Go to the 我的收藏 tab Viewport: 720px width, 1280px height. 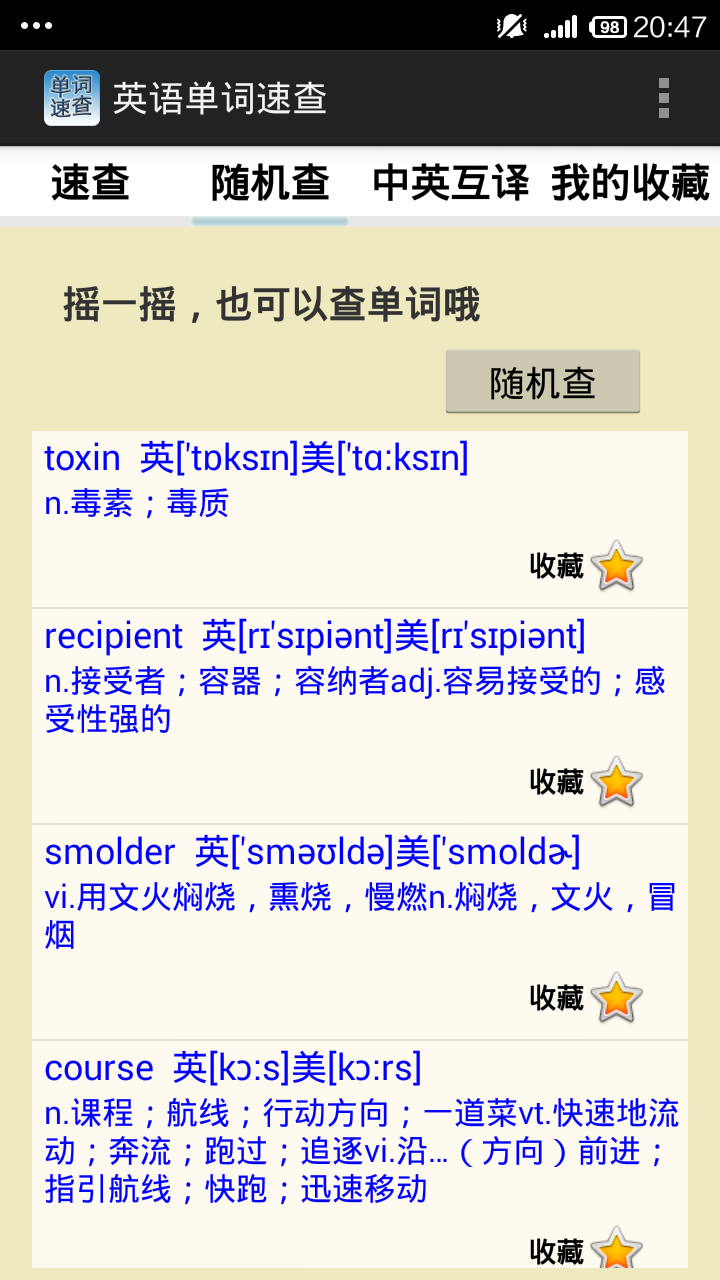pos(630,184)
